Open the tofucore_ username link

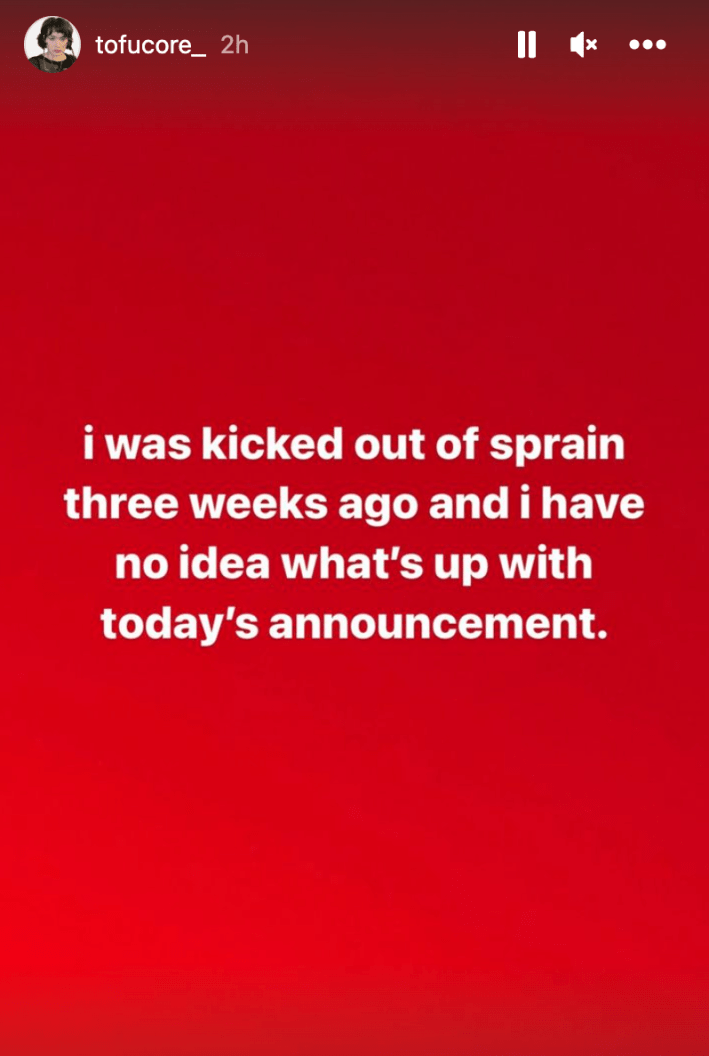(x=150, y=45)
